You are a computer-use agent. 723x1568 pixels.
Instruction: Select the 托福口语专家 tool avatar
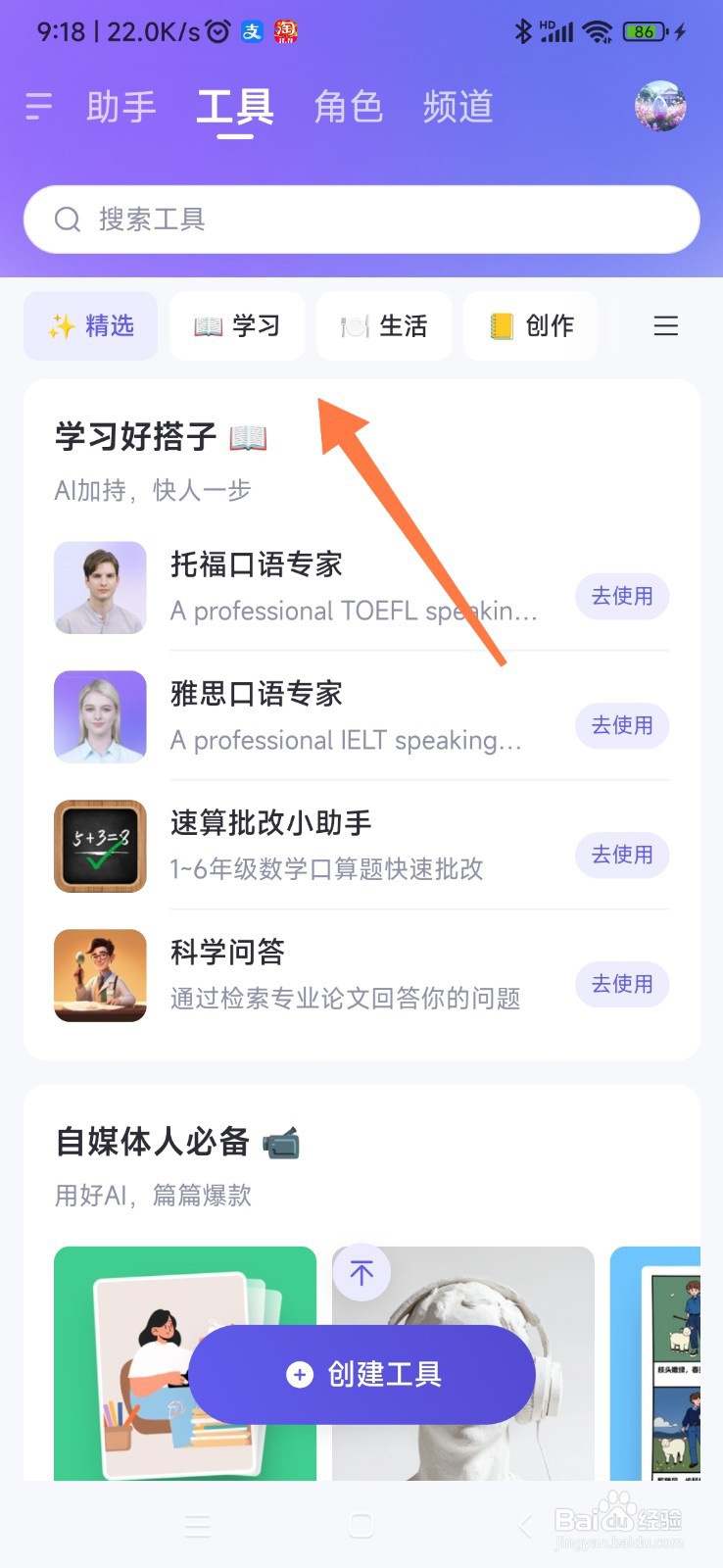[99, 588]
